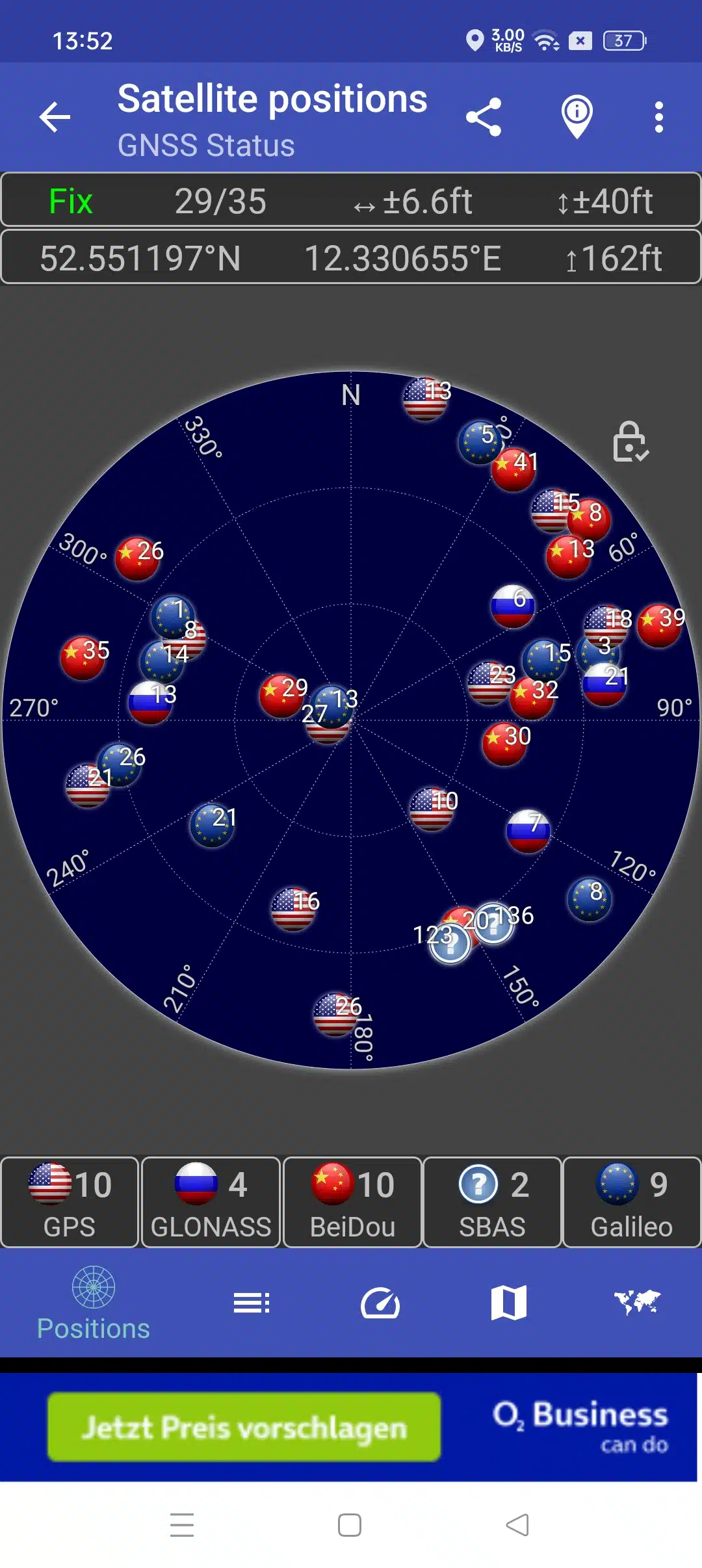Open the satellite list tab

click(x=252, y=1303)
